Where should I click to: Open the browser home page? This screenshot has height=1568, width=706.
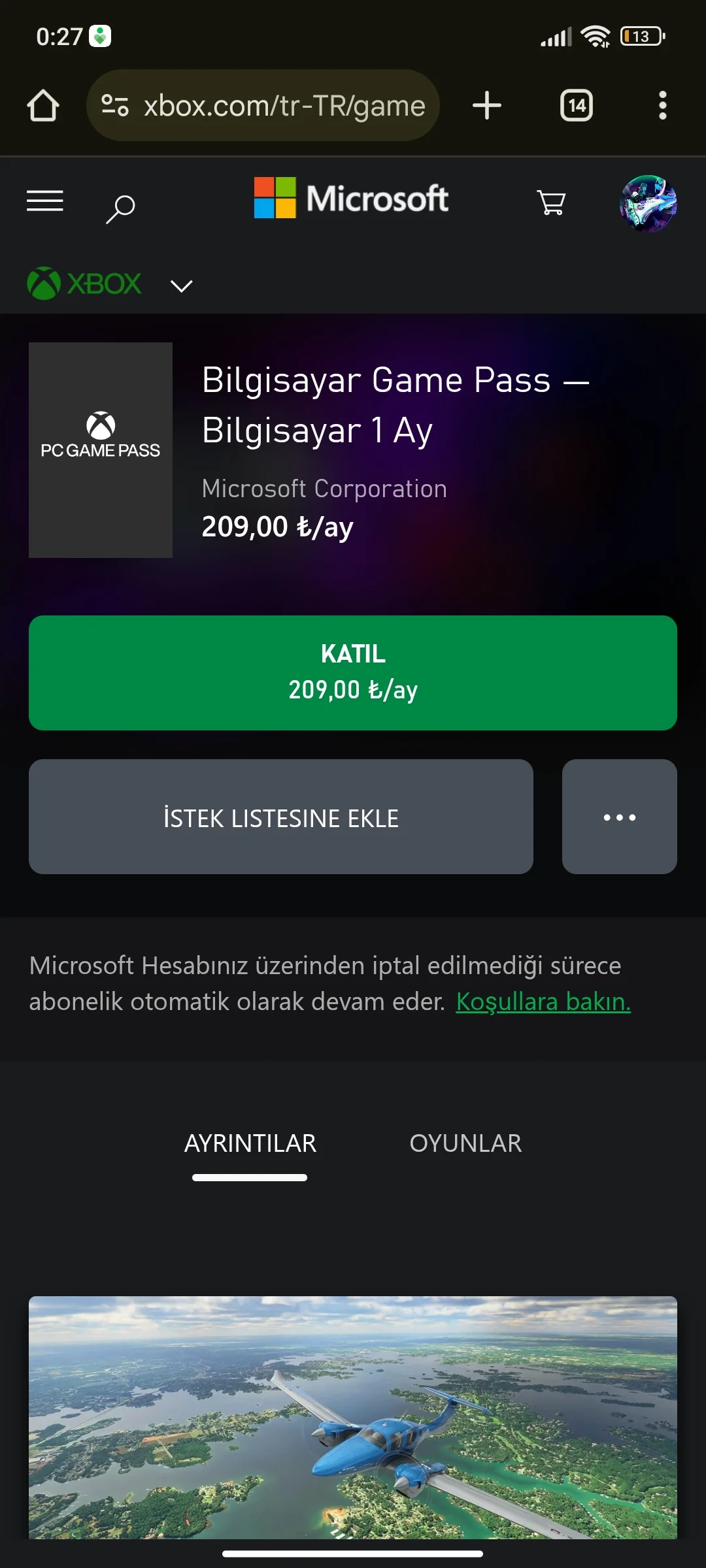pos(43,106)
